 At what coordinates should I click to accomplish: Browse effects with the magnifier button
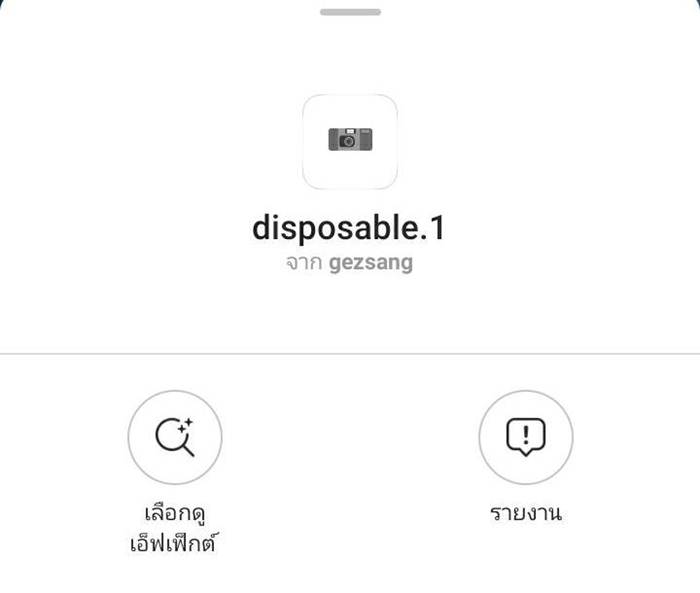(175, 437)
